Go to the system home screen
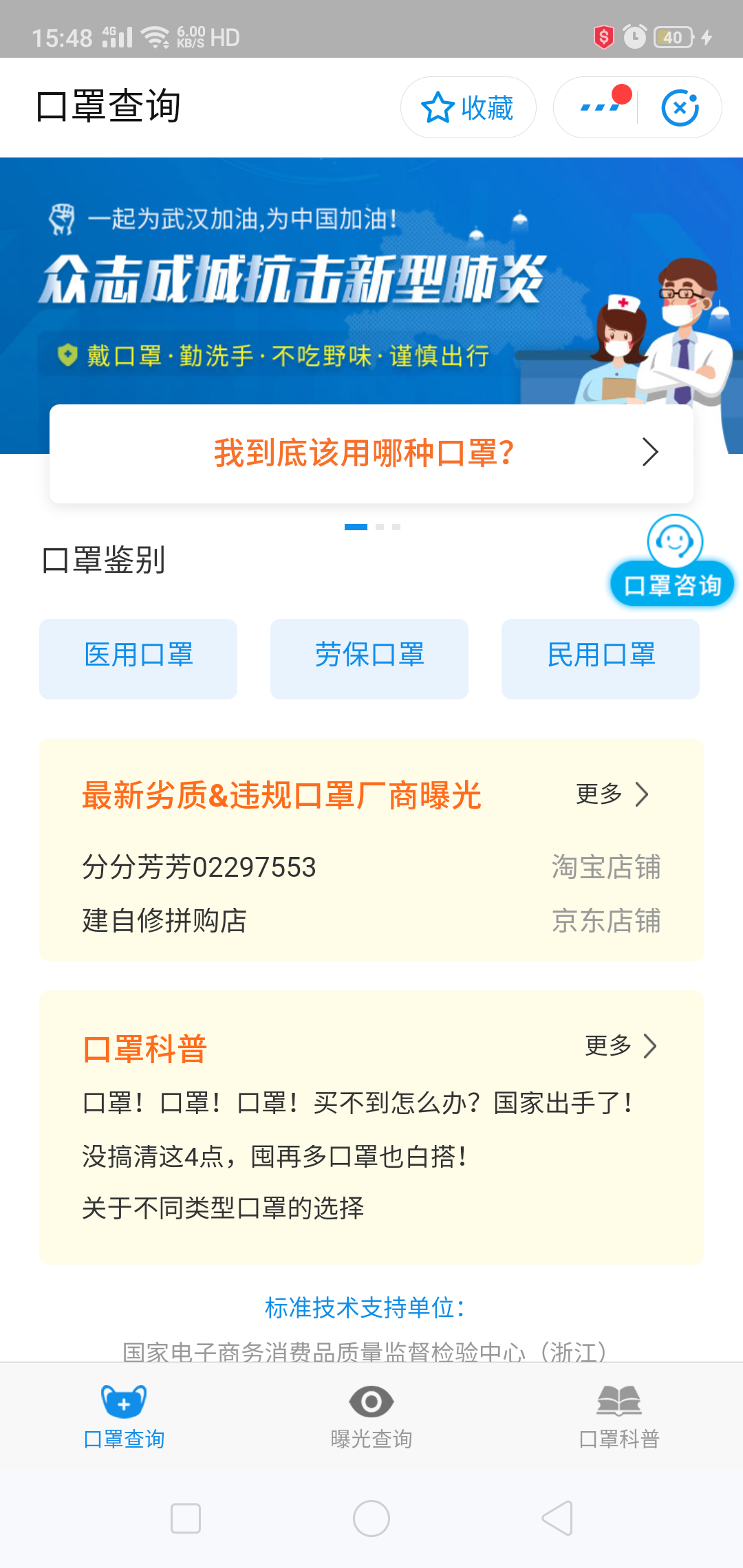The image size is (743, 1568). click(x=371, y=1518)
